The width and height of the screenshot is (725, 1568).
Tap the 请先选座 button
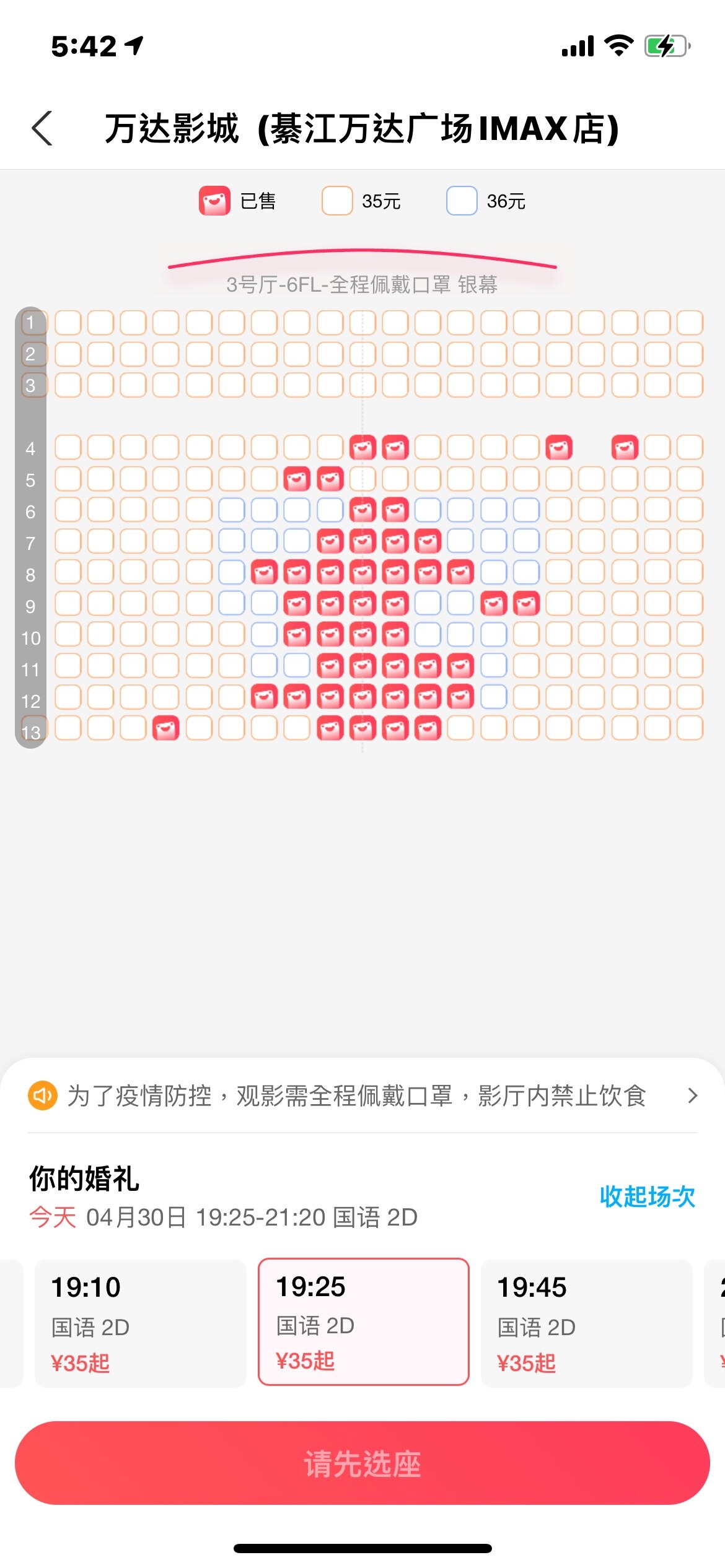[362, 1463]
